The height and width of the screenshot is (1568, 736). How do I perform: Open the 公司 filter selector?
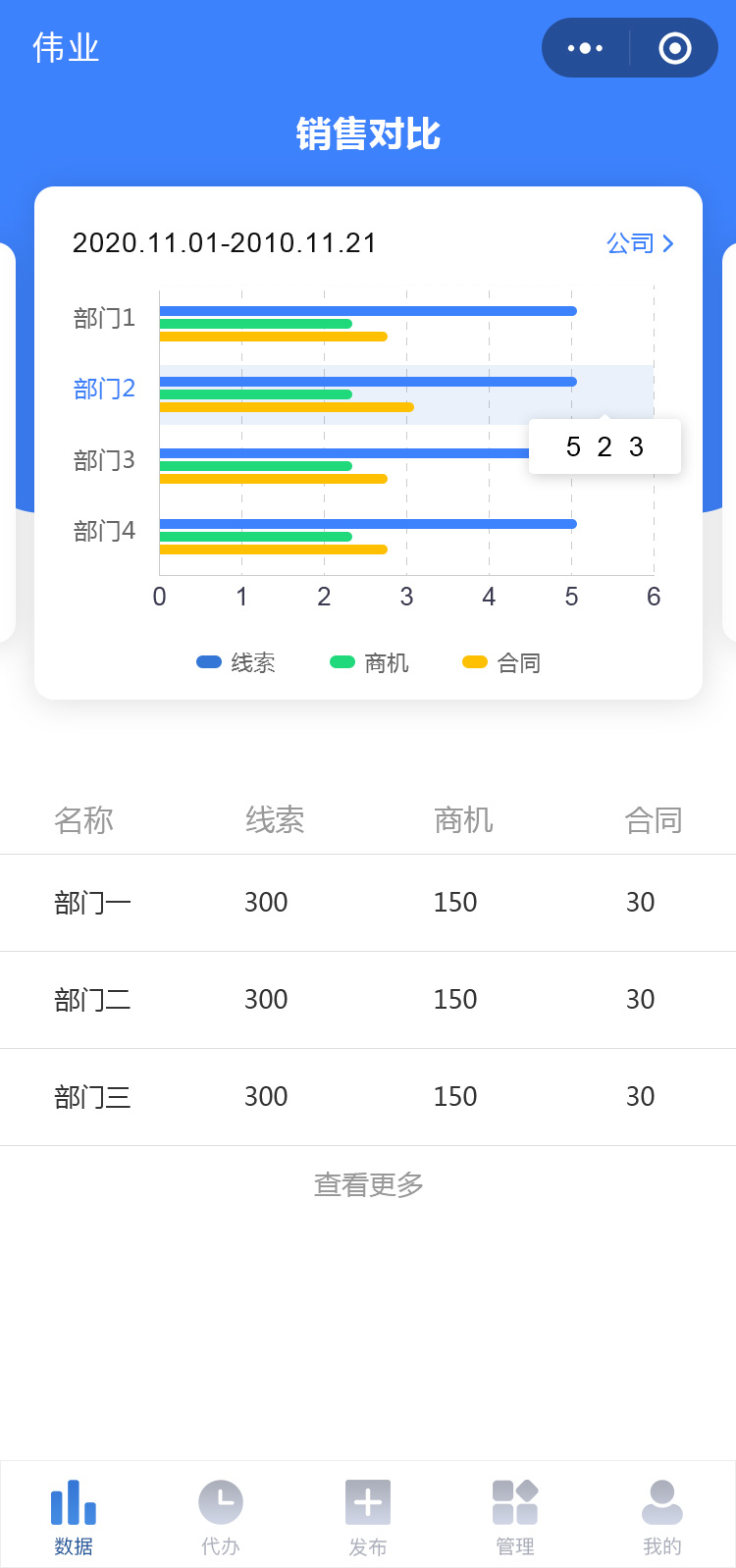pos(640,243)
